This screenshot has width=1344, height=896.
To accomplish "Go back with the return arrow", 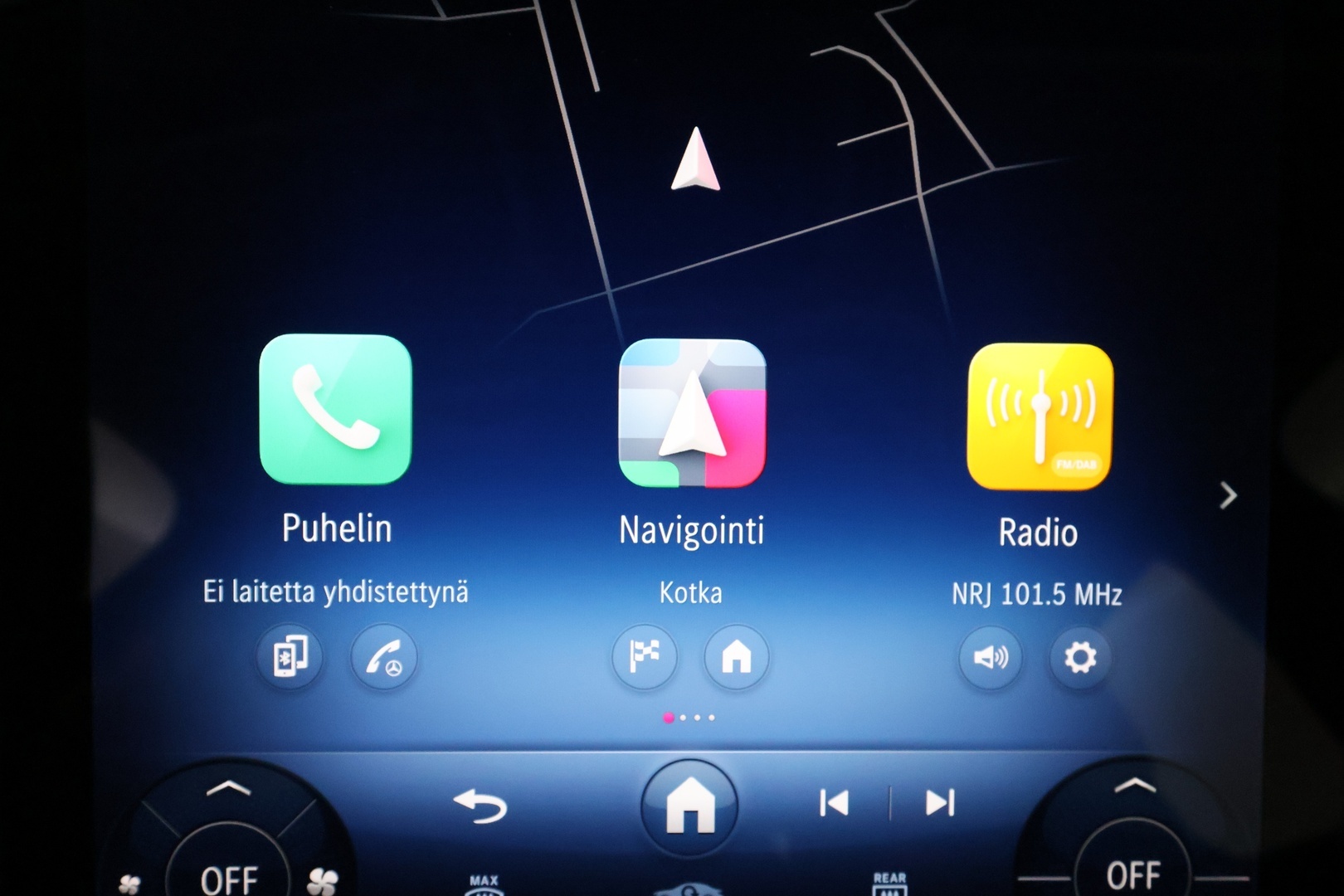I will tap(480, 806).
